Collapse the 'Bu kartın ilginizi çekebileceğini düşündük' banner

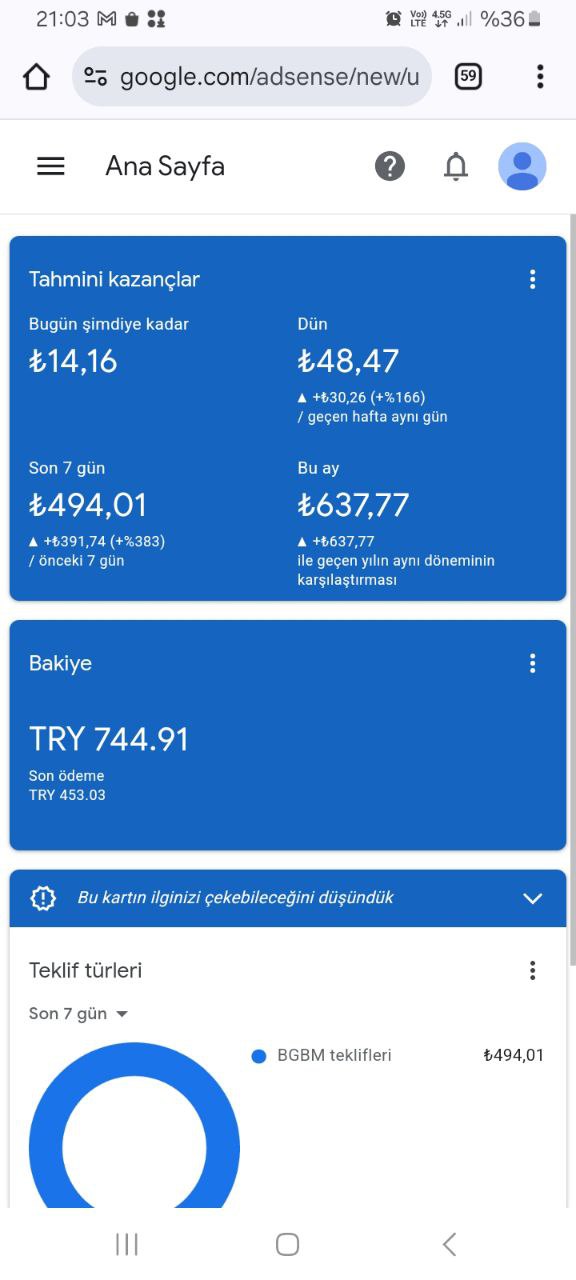point(533,898)
